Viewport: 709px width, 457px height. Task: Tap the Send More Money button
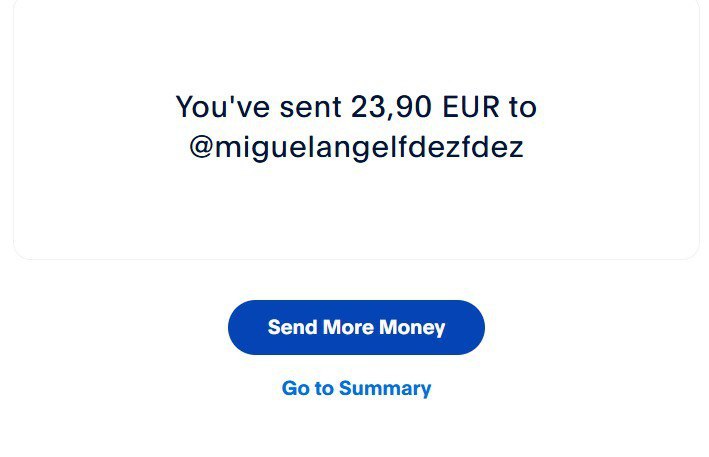tap(356, 327)
